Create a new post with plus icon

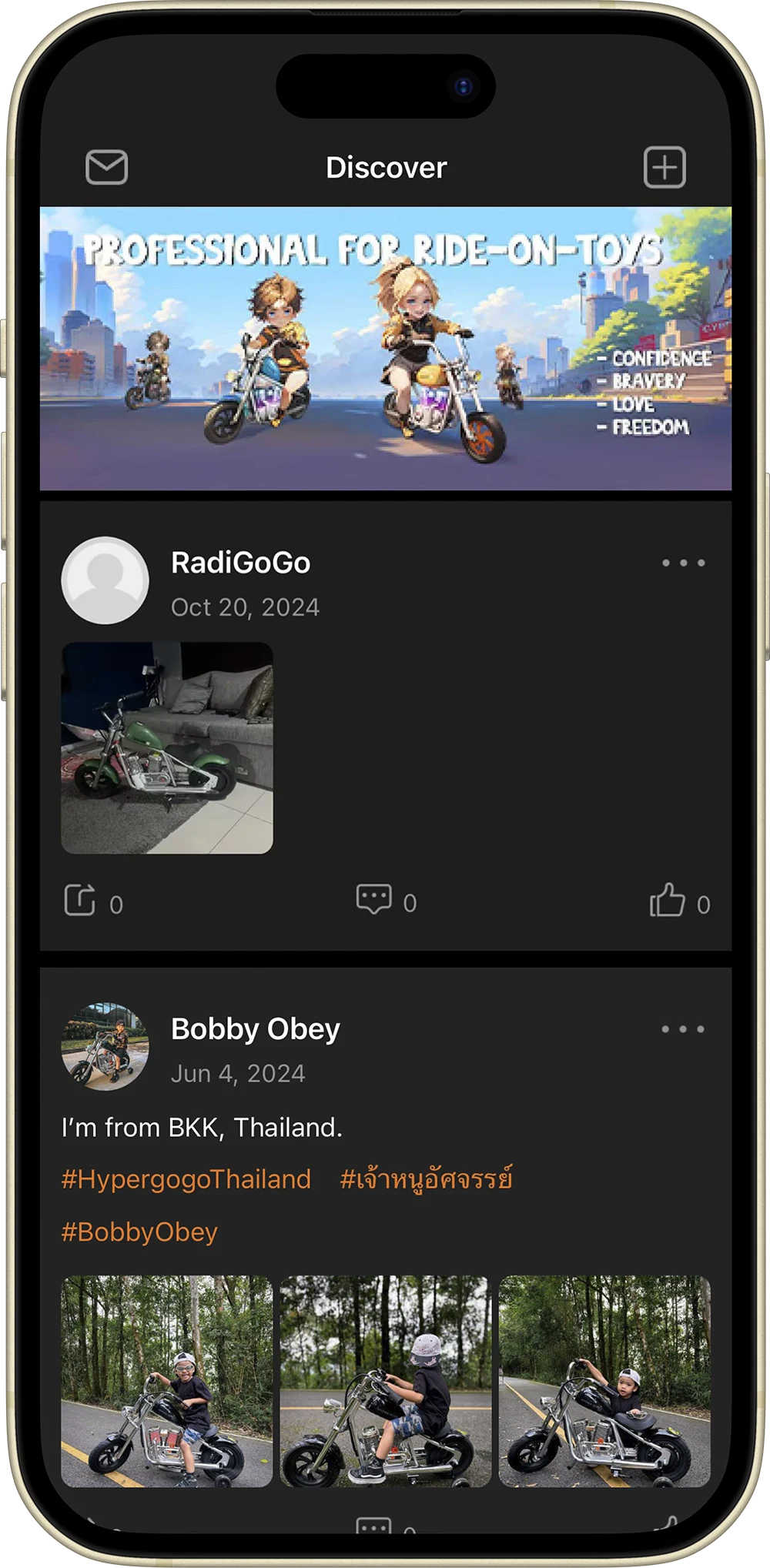tap(665, 167)
